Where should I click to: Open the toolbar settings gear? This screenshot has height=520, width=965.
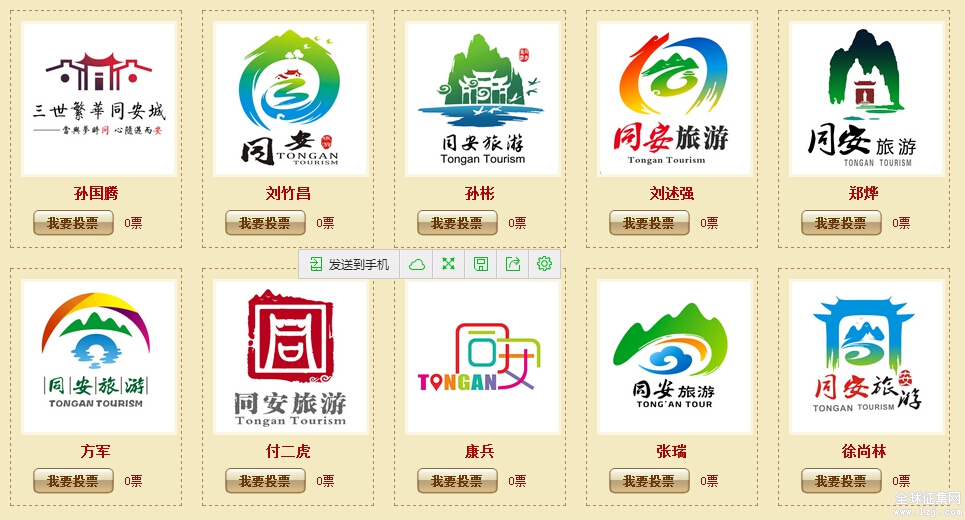tap(545, 264)
